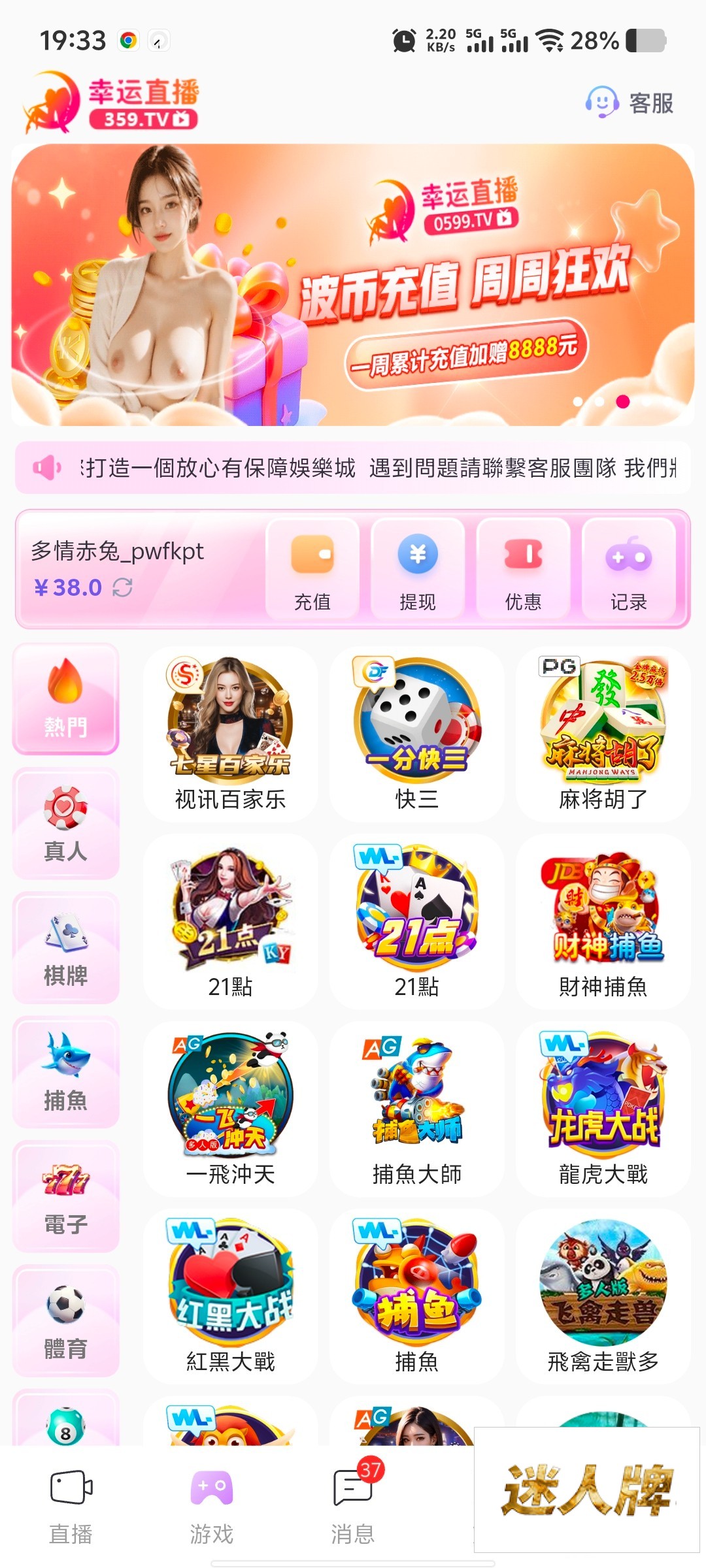706x1568 pixels.
Task: Select the 捕魚 category
Action: point(65,1072)
